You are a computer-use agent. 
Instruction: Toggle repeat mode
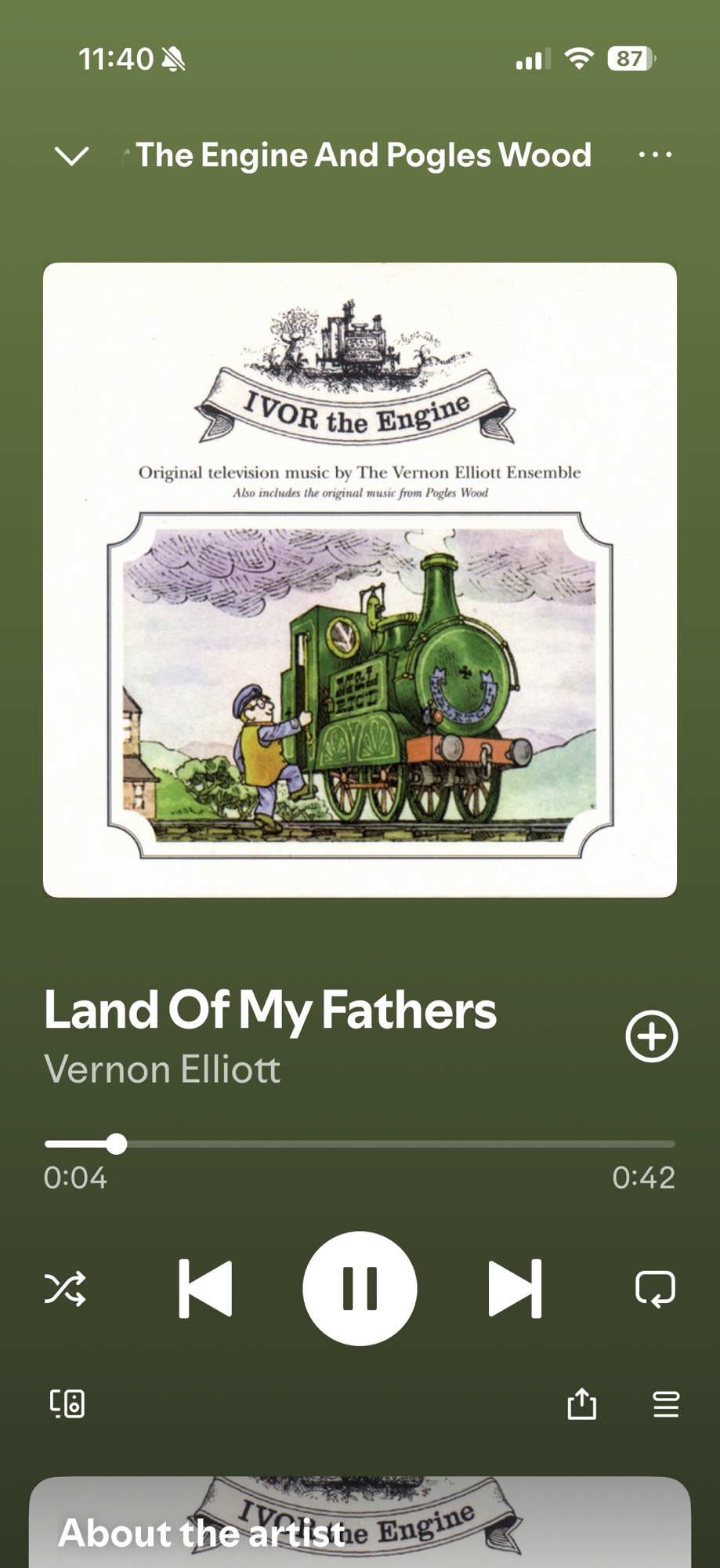655,1289
